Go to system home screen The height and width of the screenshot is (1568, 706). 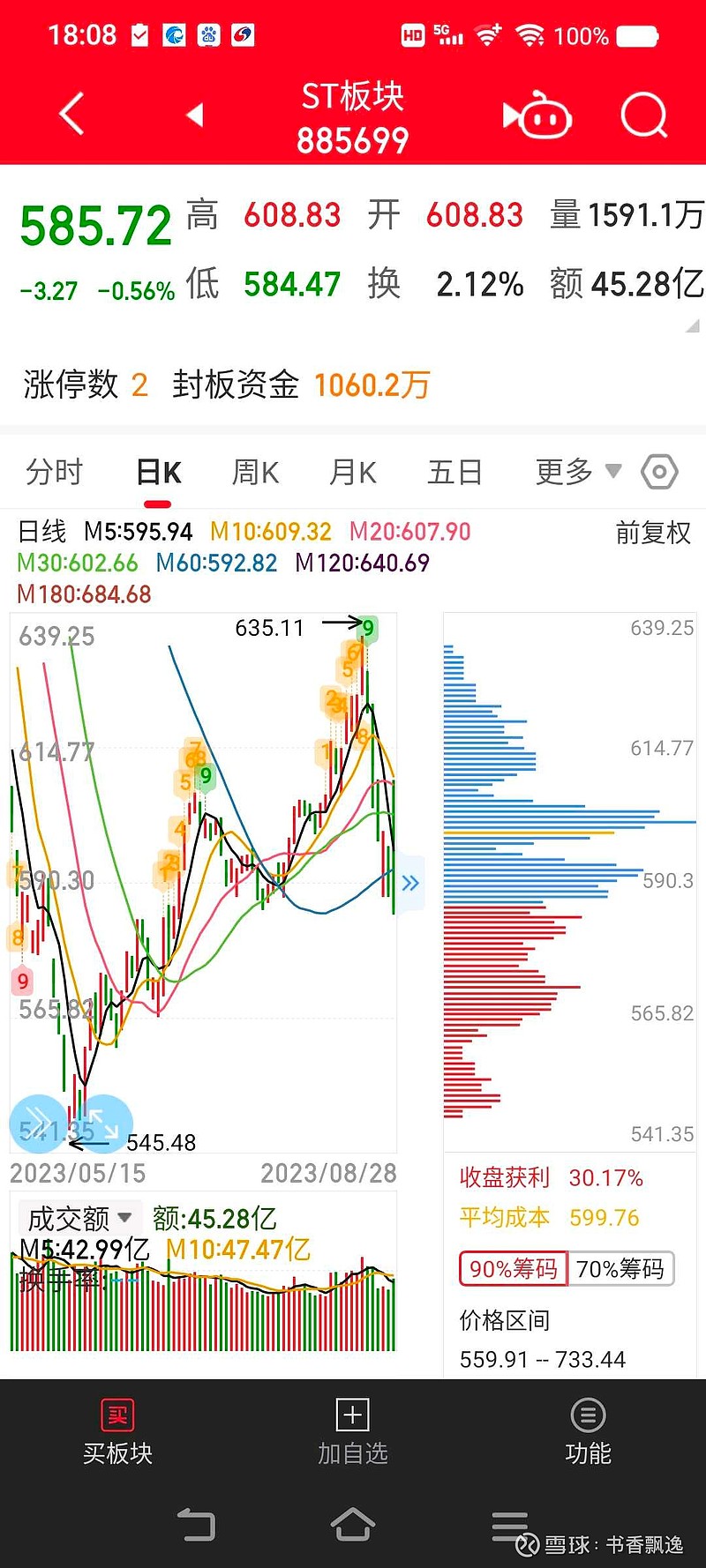click(x=353, y=1525)
